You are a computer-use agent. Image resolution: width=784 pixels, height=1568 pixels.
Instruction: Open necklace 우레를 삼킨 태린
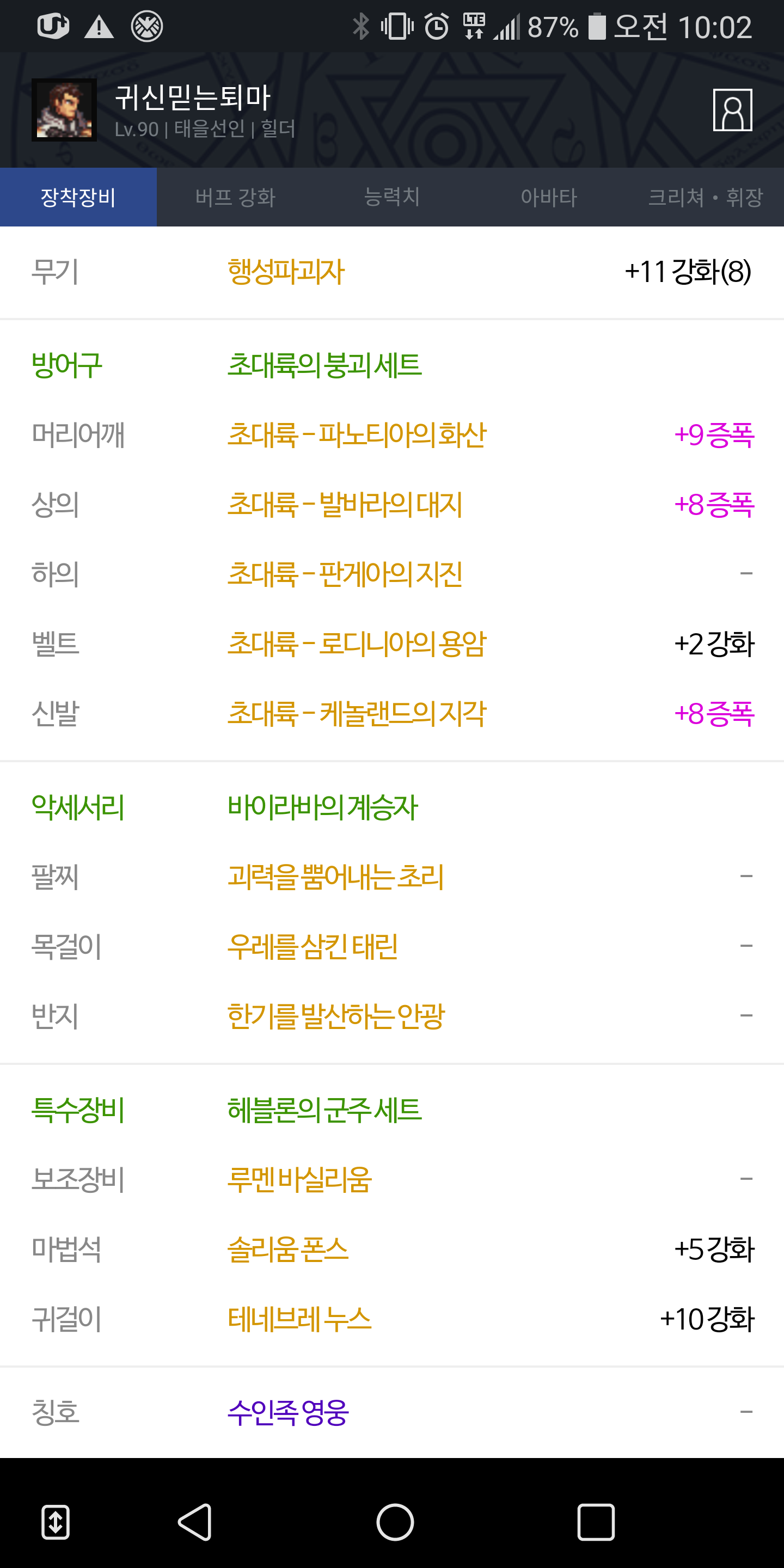point(313,947)
